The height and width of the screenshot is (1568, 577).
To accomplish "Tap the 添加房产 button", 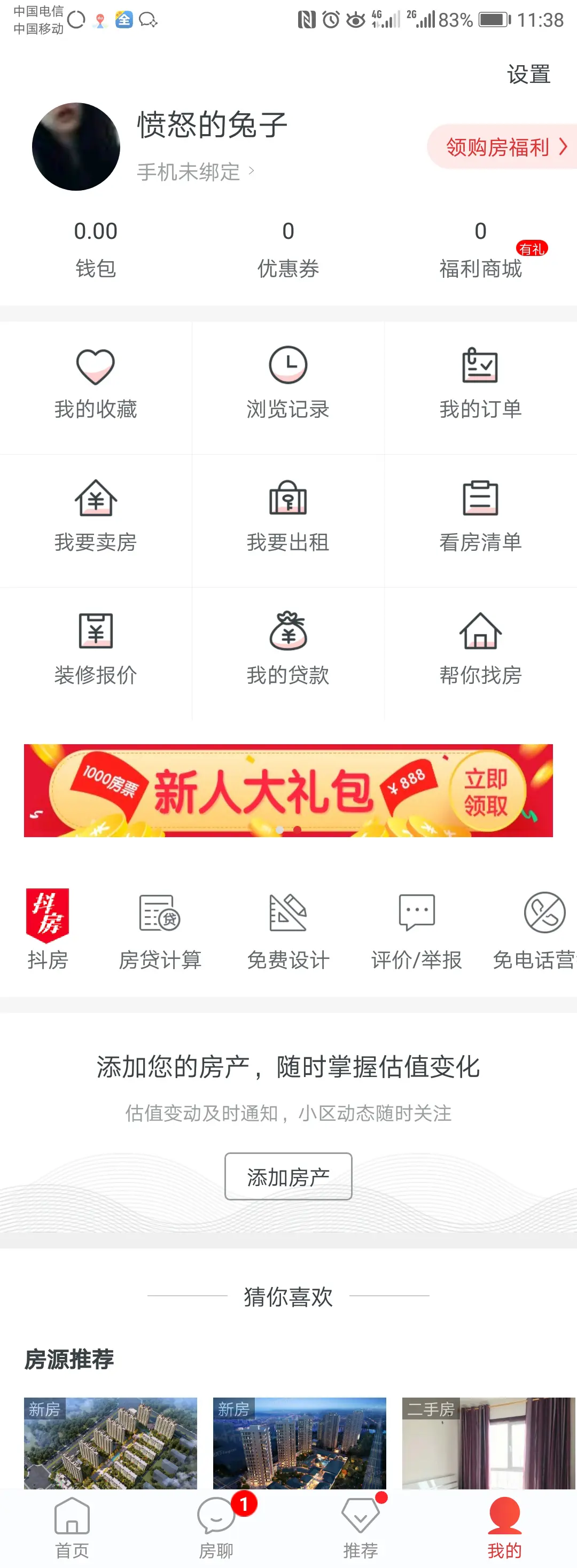I will pyautogui.click(x=288, y=1176).
